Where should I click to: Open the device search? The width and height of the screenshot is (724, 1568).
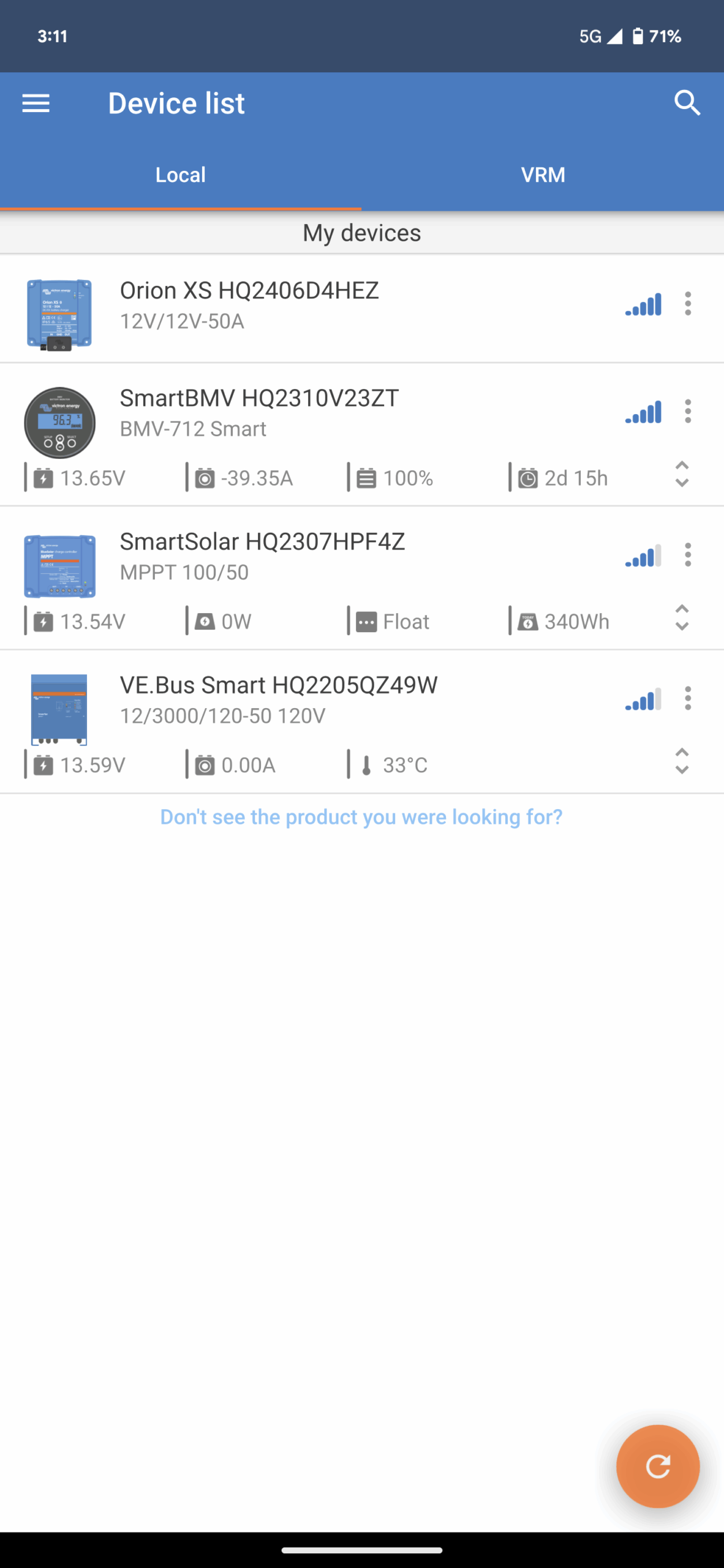[x=687, y=103]
